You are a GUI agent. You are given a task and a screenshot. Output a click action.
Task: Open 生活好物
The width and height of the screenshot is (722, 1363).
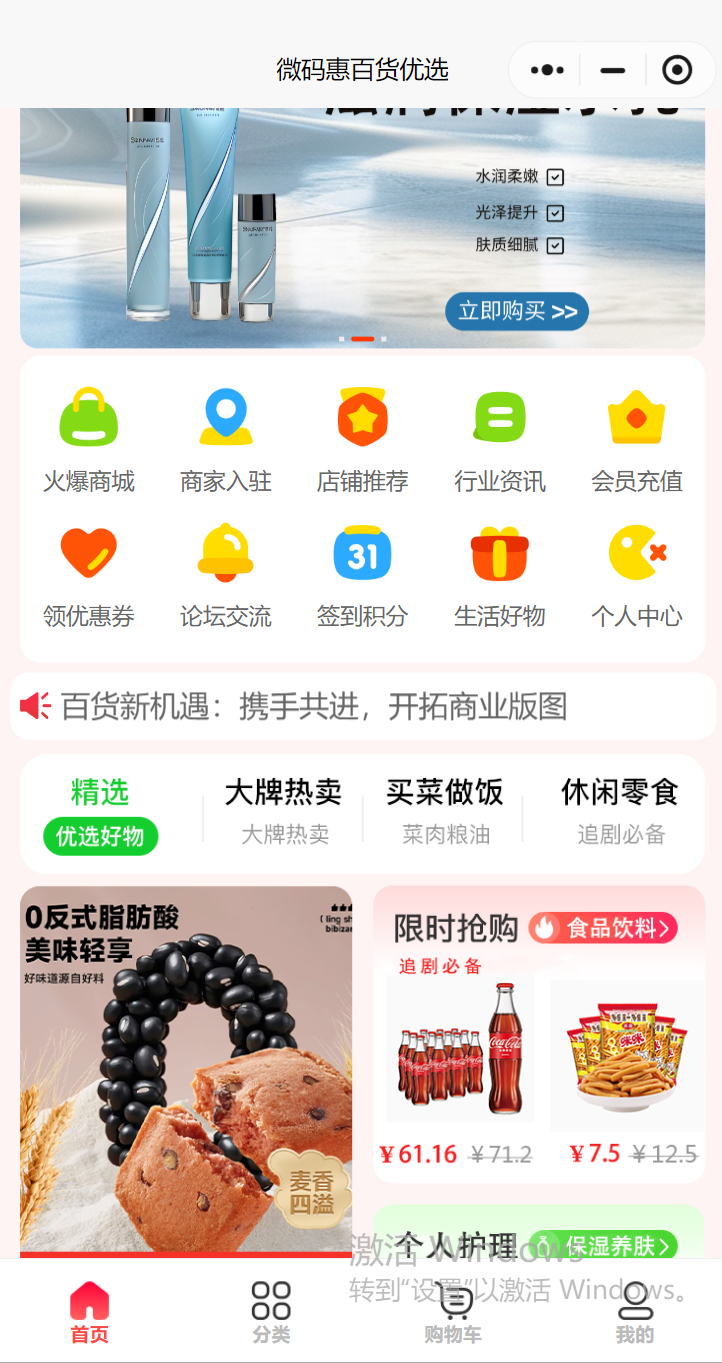(500, 574)
